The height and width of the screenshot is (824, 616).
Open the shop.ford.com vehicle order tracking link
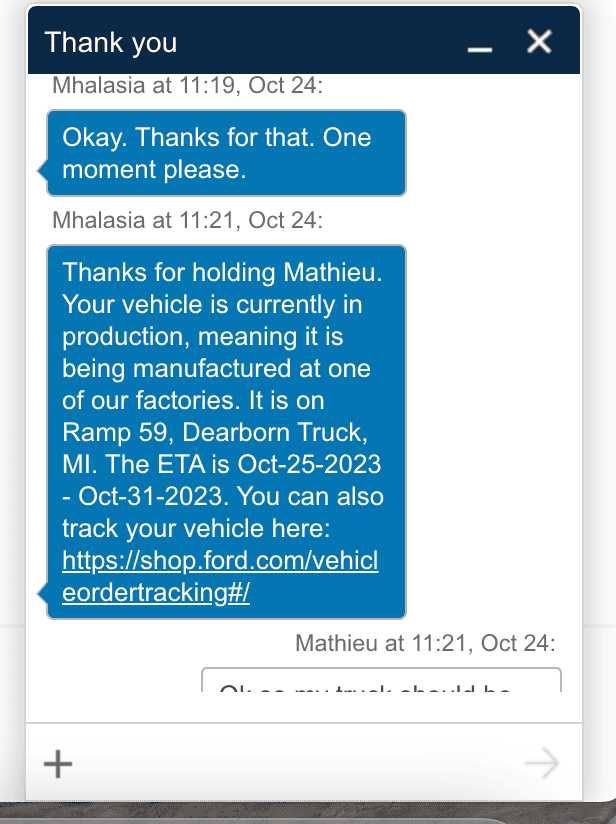220,576
